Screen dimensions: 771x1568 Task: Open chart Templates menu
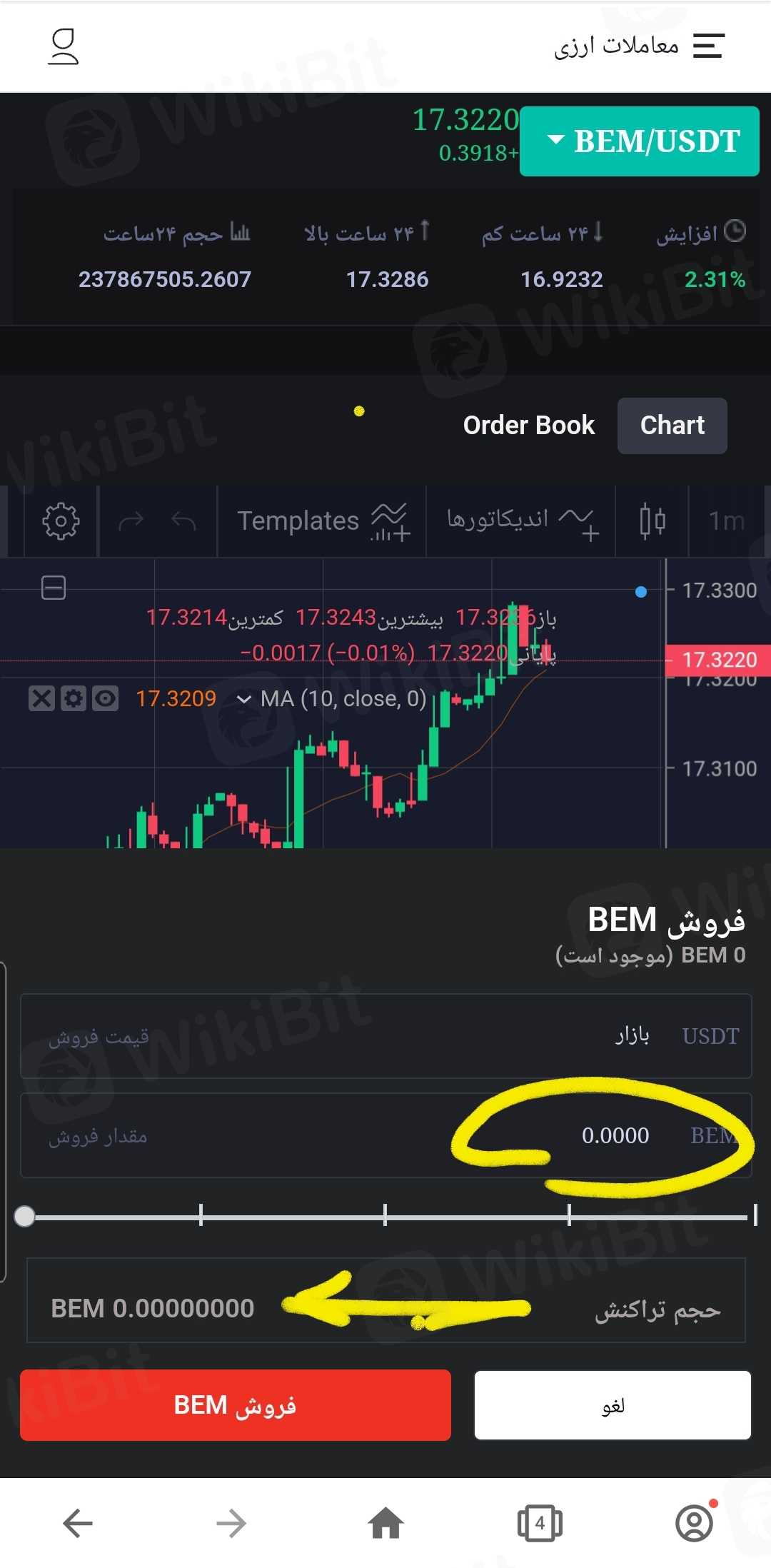(x=321, y=521)
